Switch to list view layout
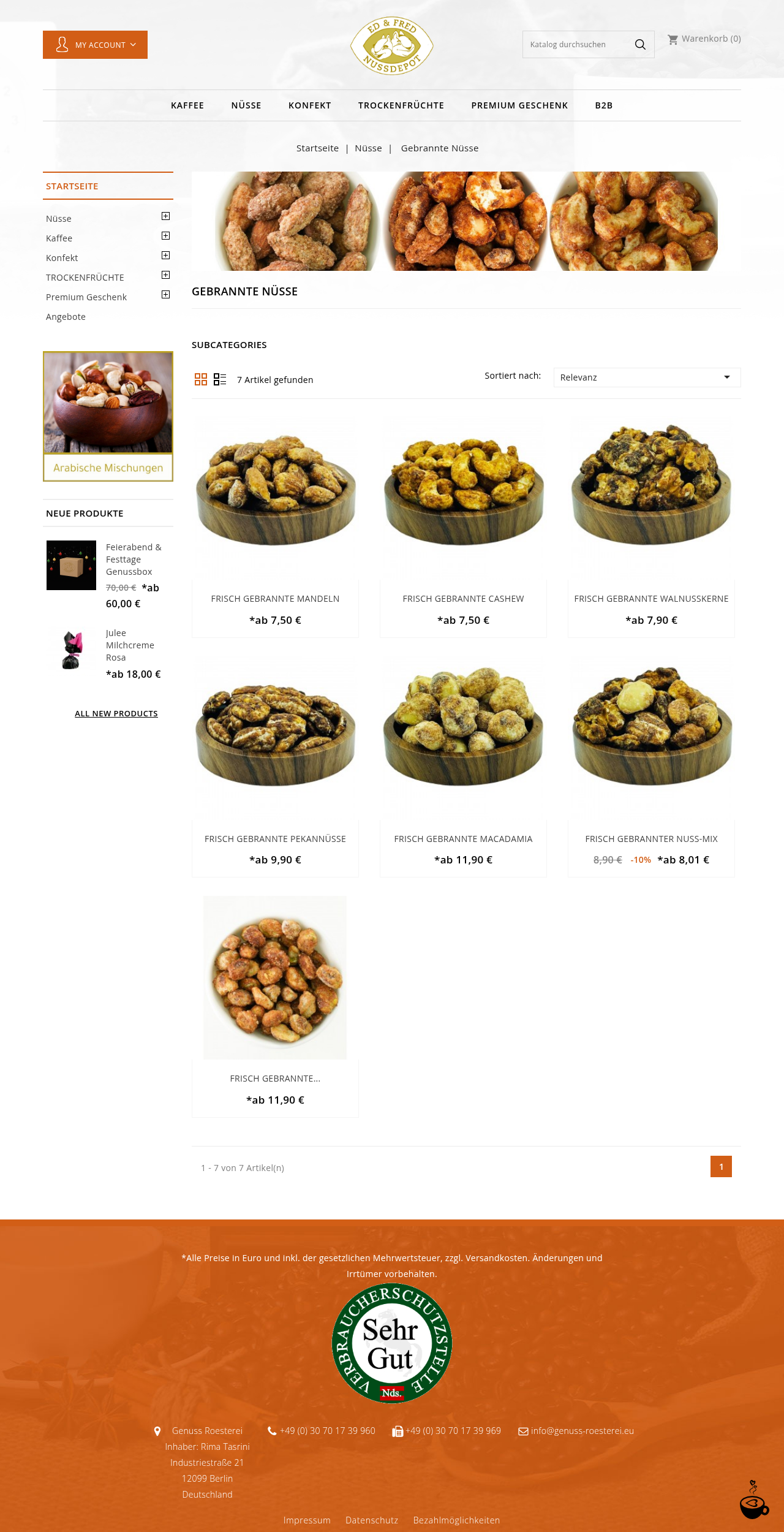 pyautogui.click(x=220, y=379)
